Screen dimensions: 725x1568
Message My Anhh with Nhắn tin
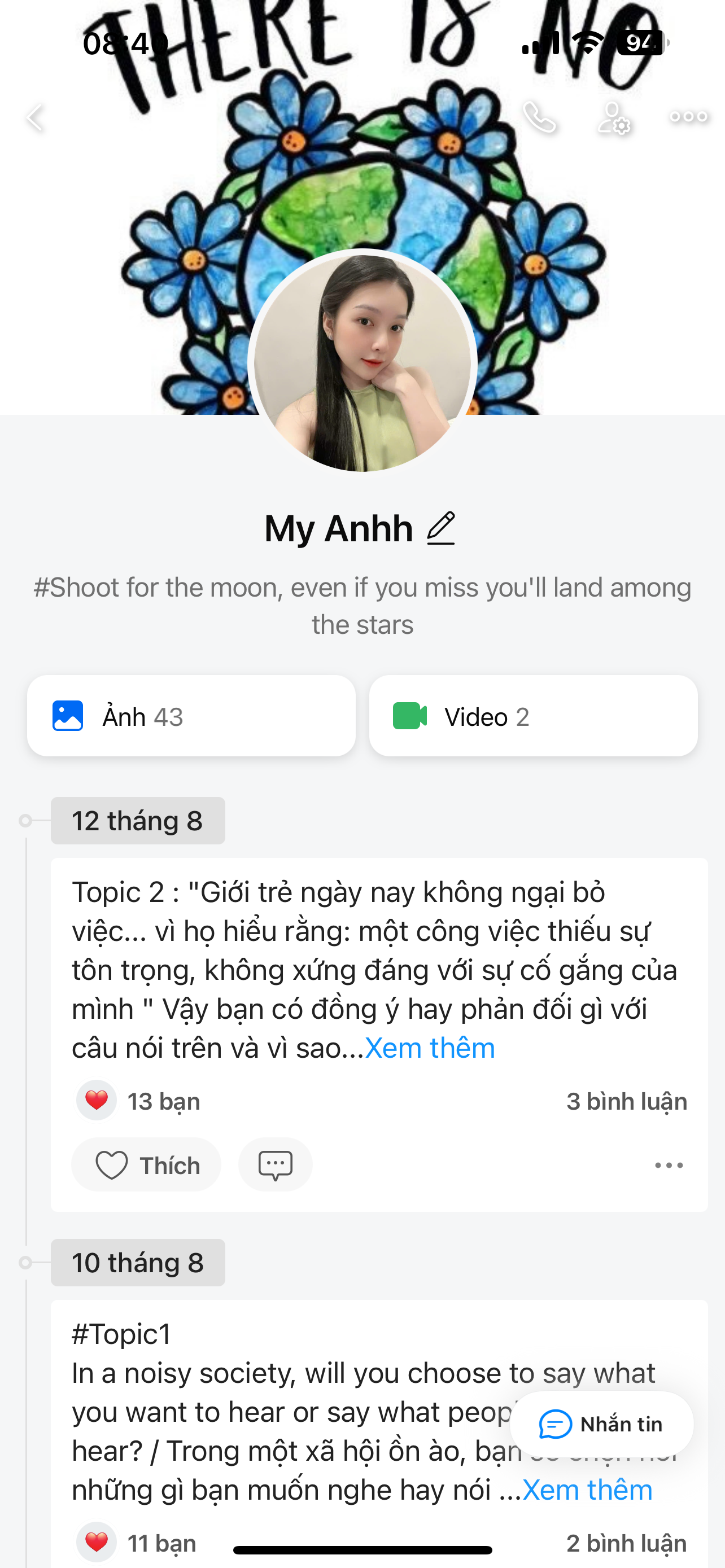pyautogui.click(x=601, y=1424)
